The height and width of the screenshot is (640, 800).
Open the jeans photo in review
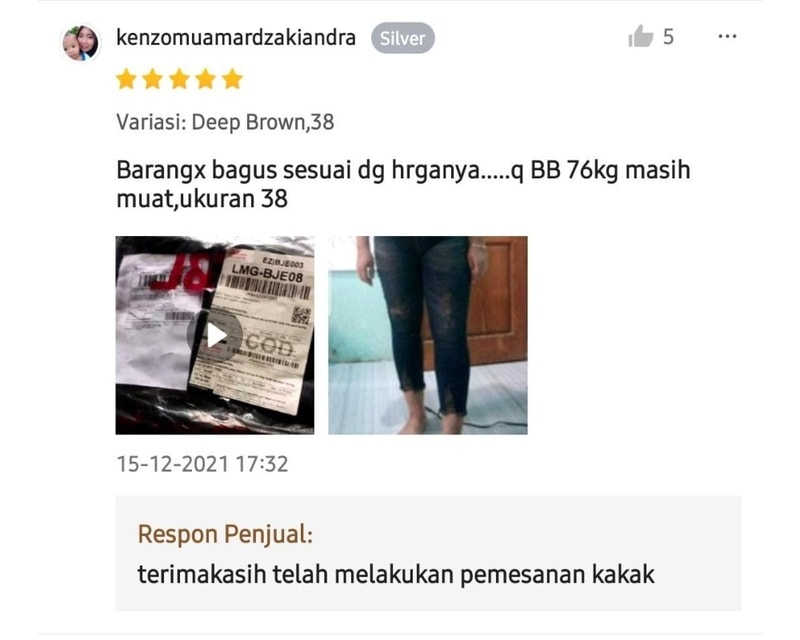coord(427,335)
